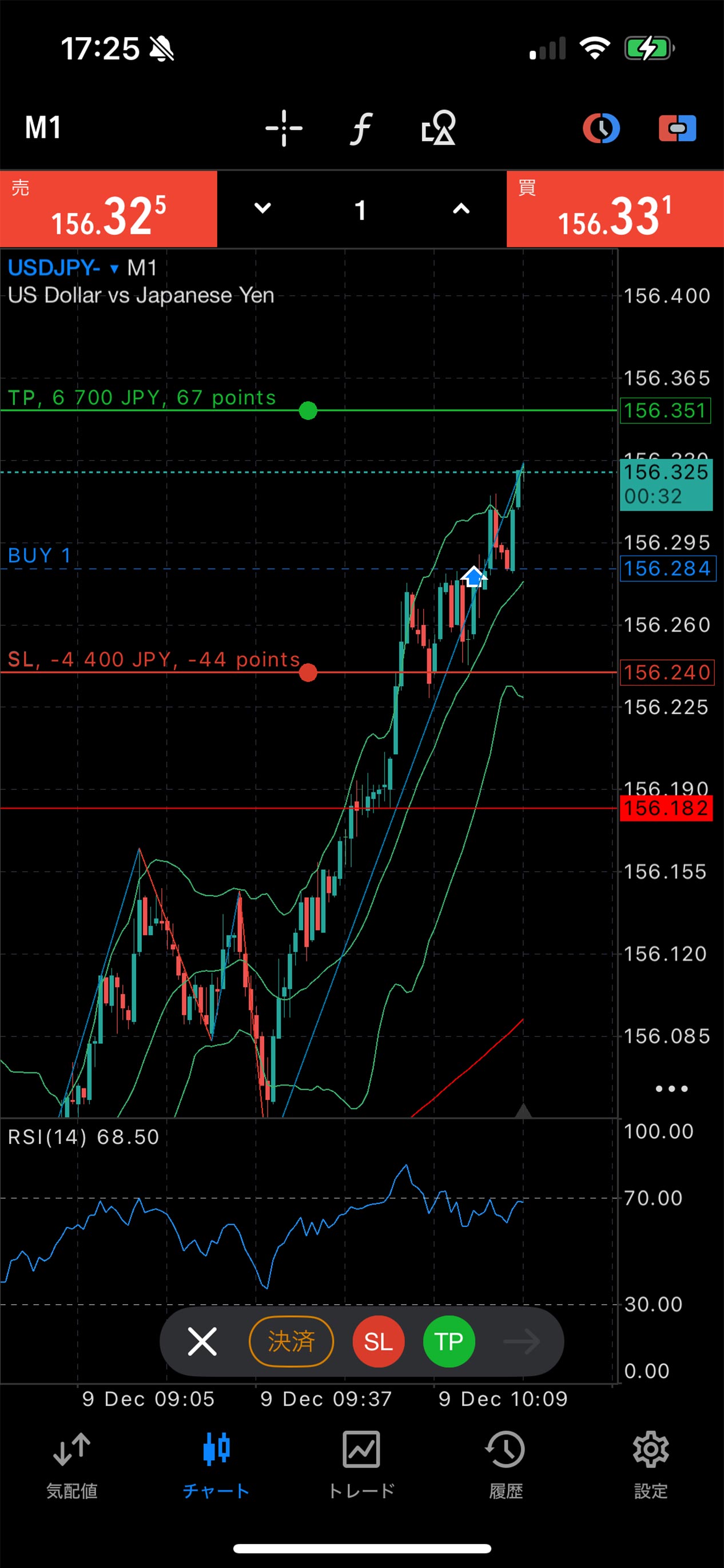Open the three-dot chart options
Image resolution: width=724 pixels, height=1568 pixels.
(671, 1088)
